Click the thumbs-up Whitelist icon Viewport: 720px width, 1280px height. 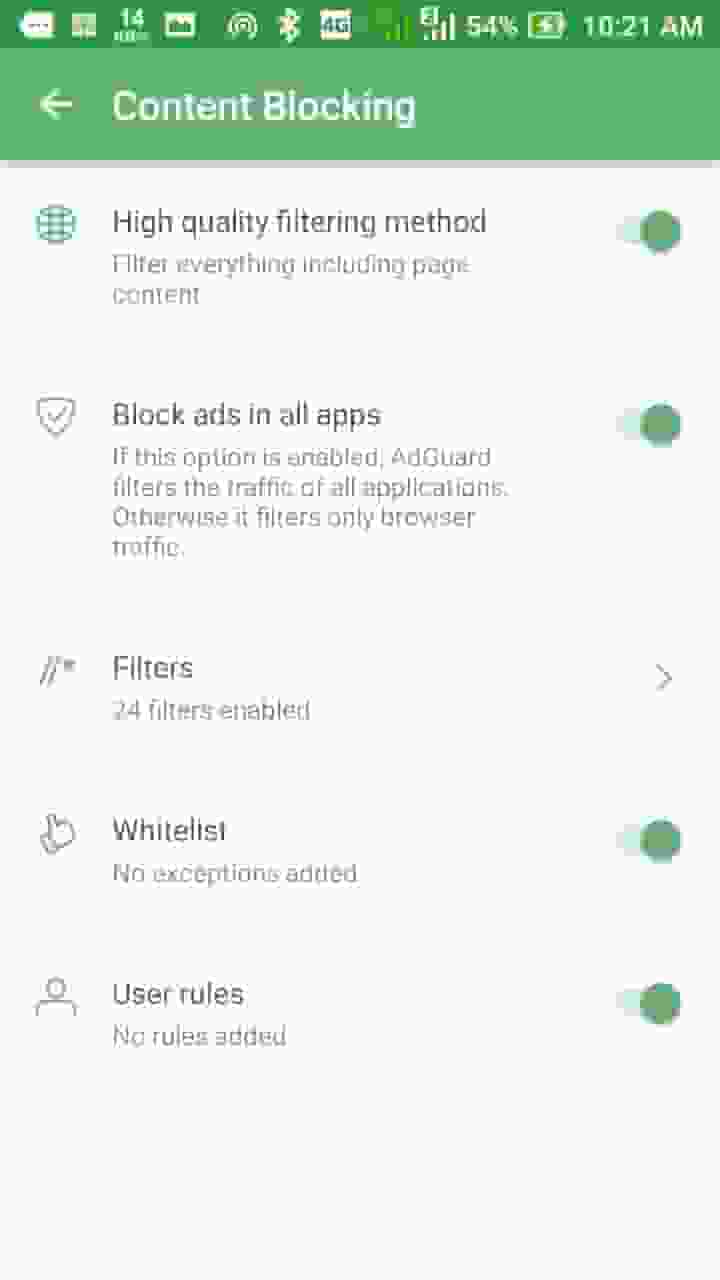point(56,832)
